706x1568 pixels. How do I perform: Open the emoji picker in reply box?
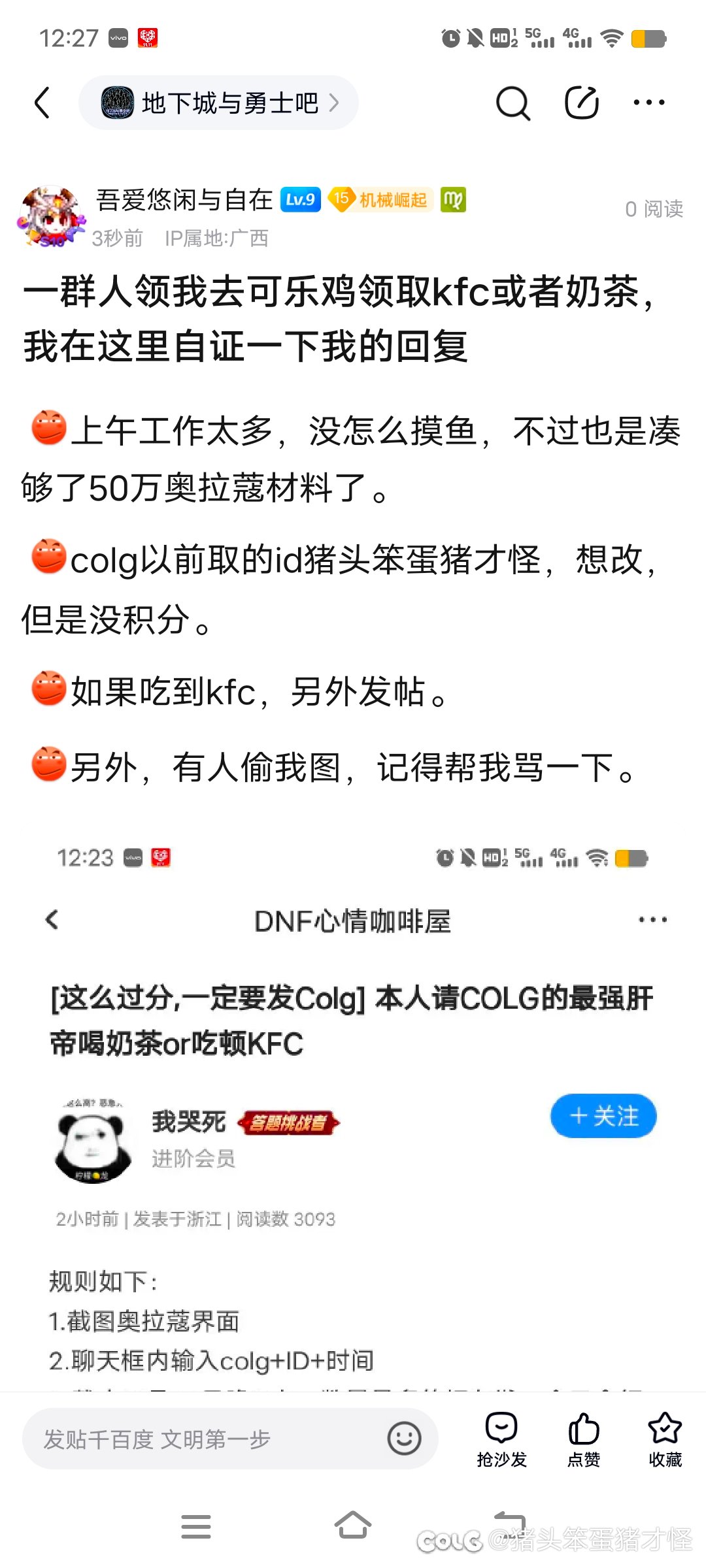coord(404,1439)
